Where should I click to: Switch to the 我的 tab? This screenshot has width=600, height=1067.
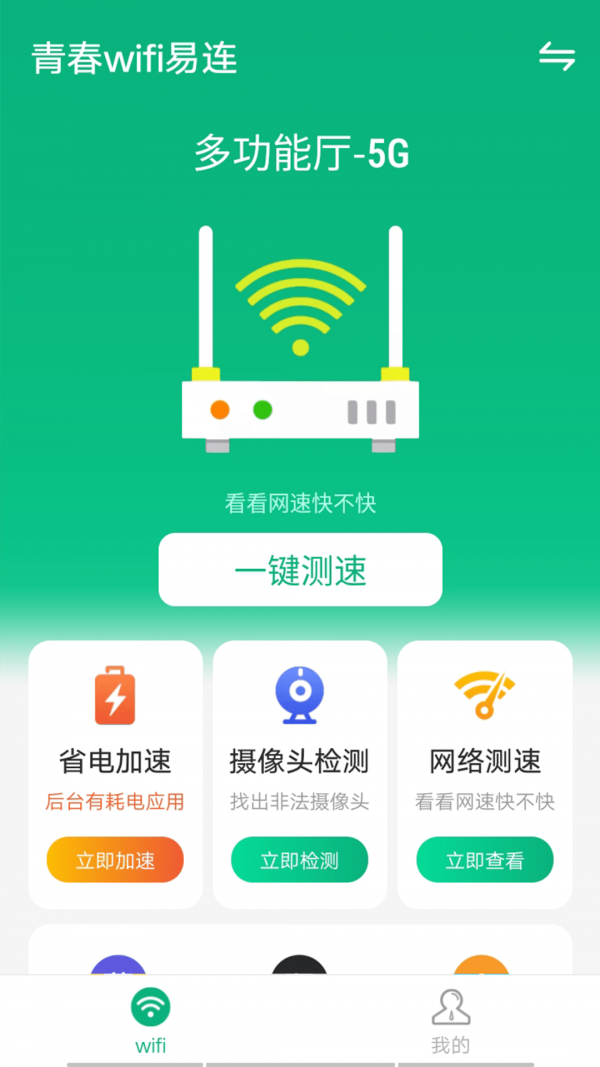pyautogui.click(x=450, y=1020)
